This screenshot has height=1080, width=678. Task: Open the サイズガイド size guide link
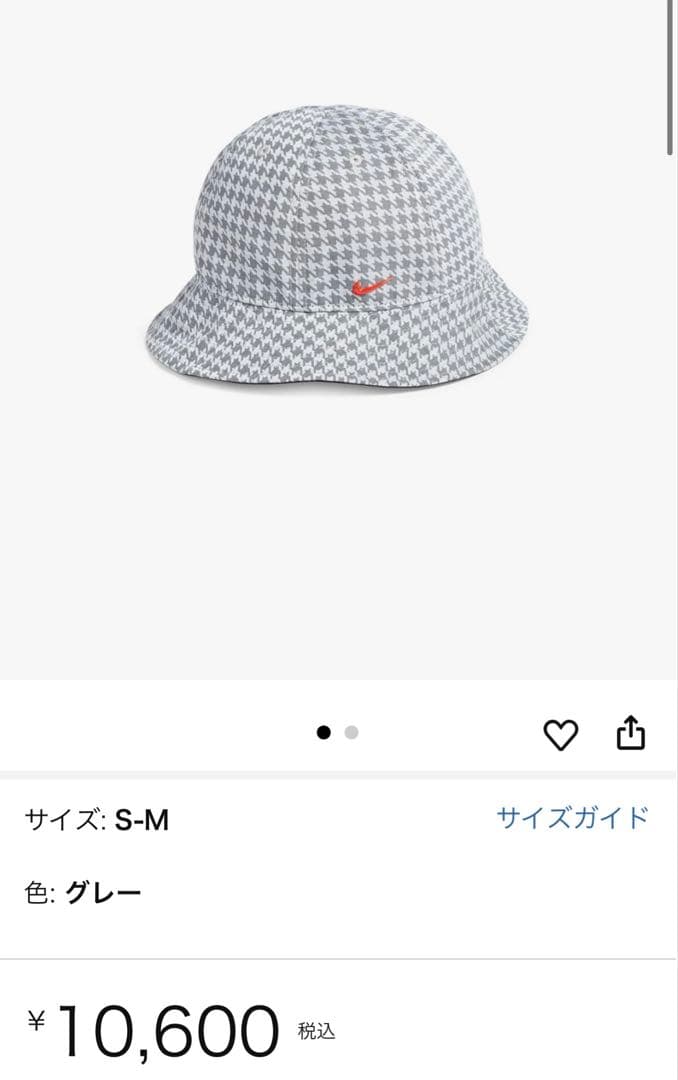[x=573, y=818]
